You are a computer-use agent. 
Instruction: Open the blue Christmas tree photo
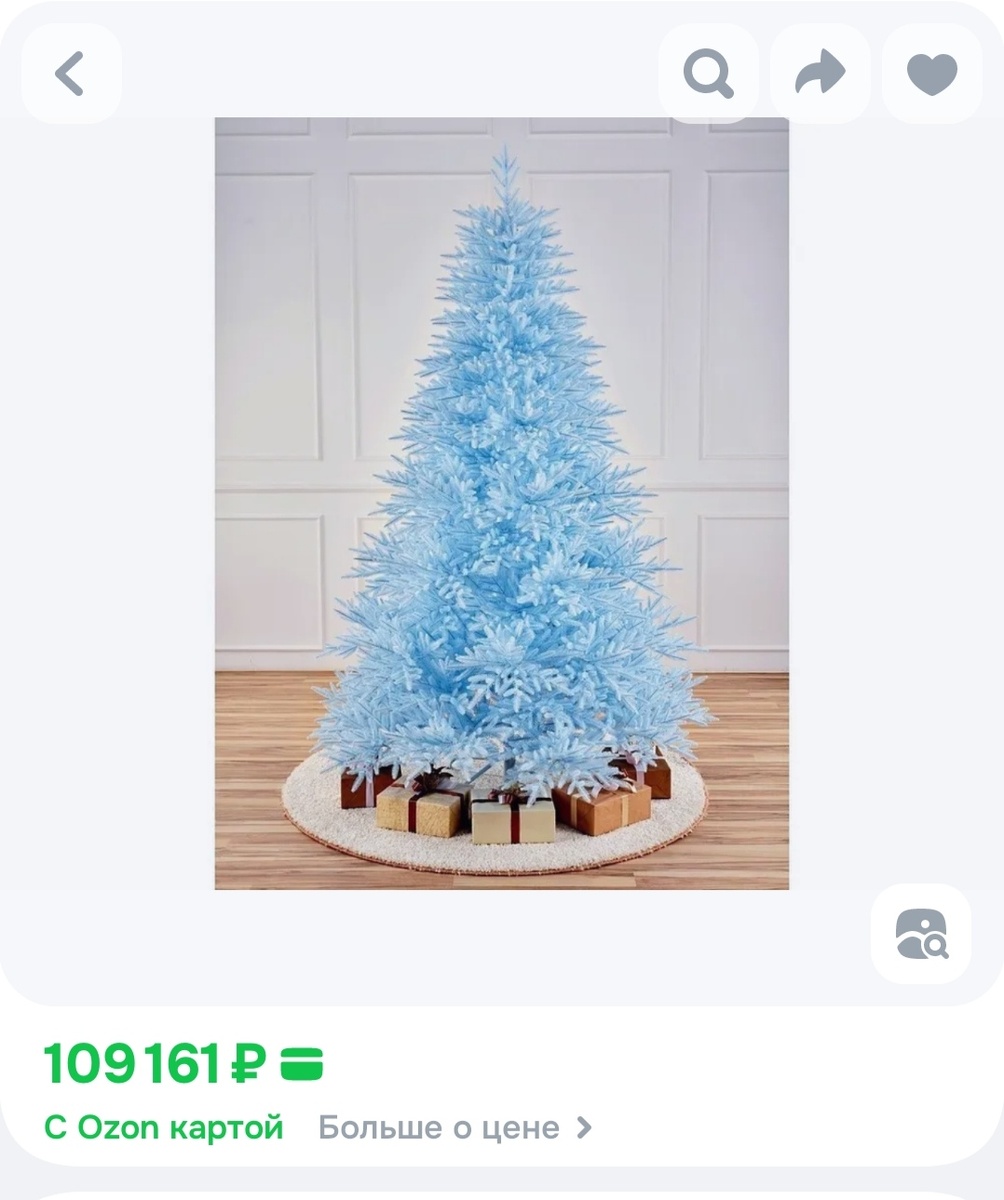[x=502, y=500]
